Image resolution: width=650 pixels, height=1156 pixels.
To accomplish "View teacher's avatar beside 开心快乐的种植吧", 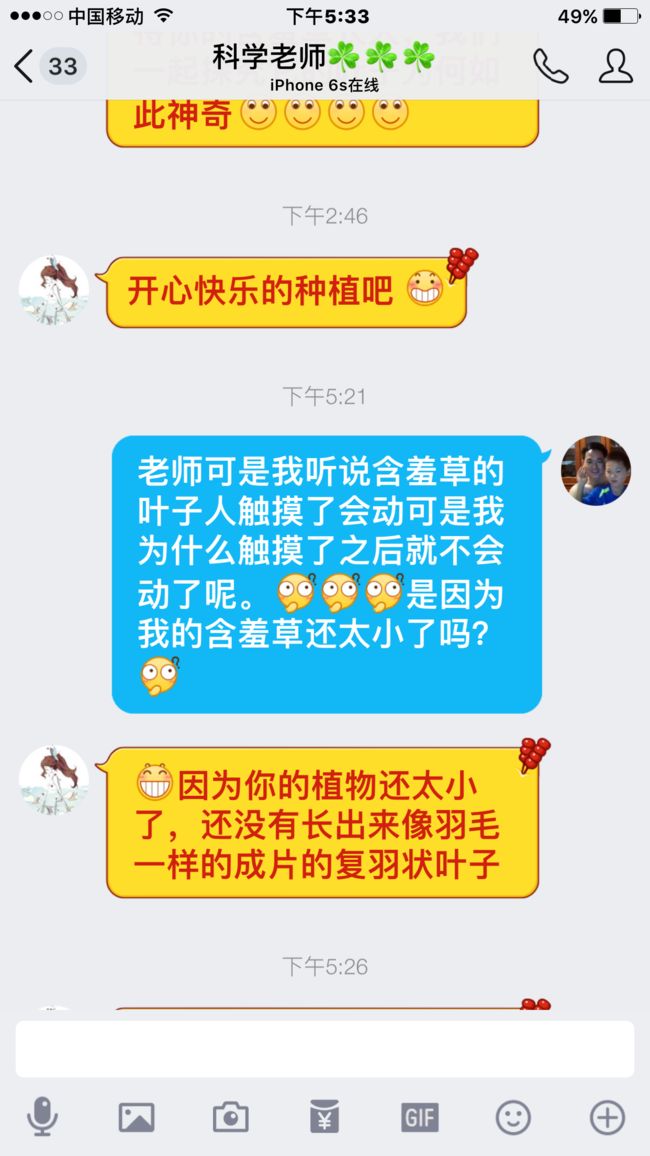I will coord(54,290).
